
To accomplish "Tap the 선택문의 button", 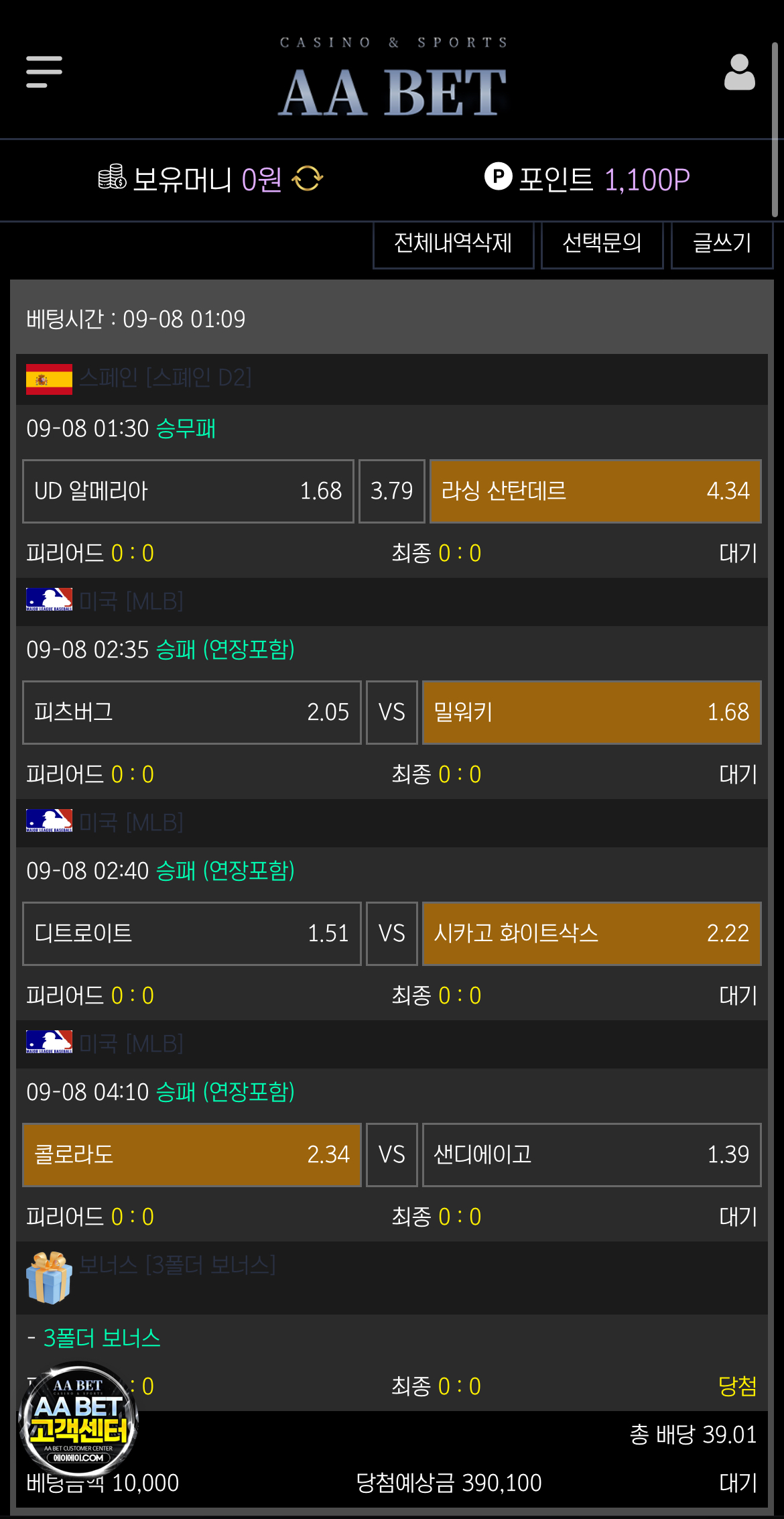I will tap(602, 243).
